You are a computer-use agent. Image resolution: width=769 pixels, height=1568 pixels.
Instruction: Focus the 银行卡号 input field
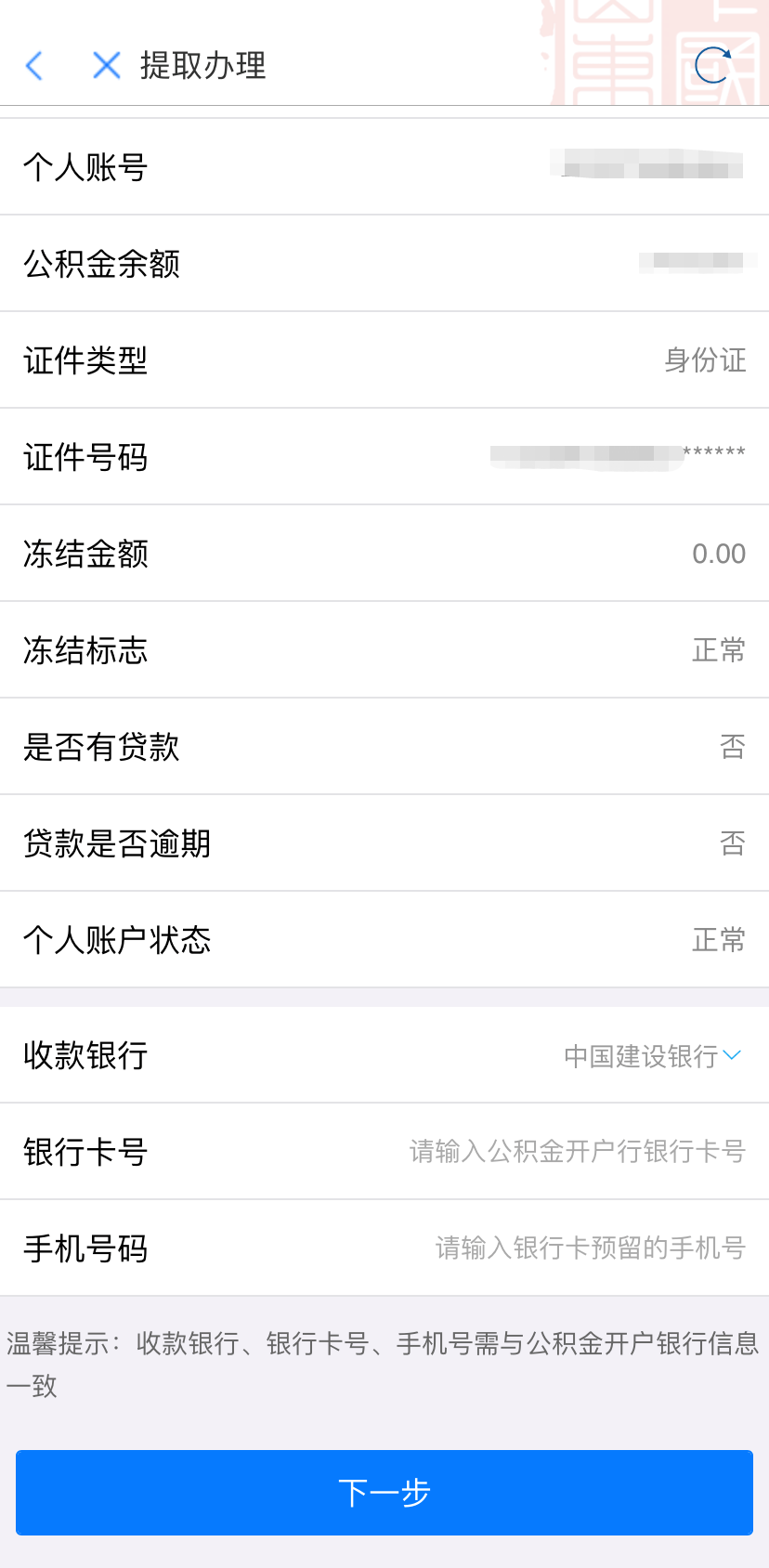pos(577,1152)
